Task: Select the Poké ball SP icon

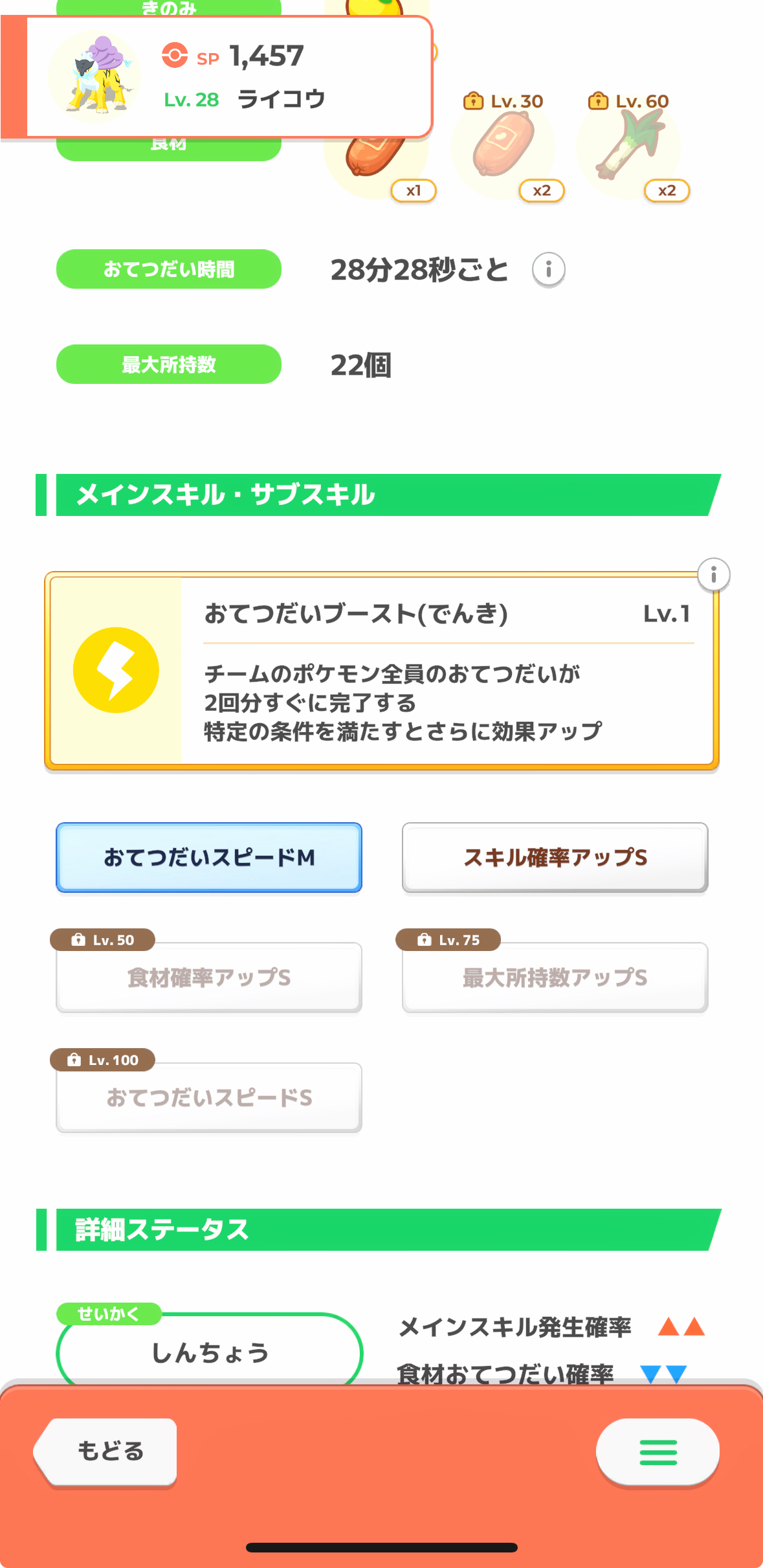Action: coord(173,56)
